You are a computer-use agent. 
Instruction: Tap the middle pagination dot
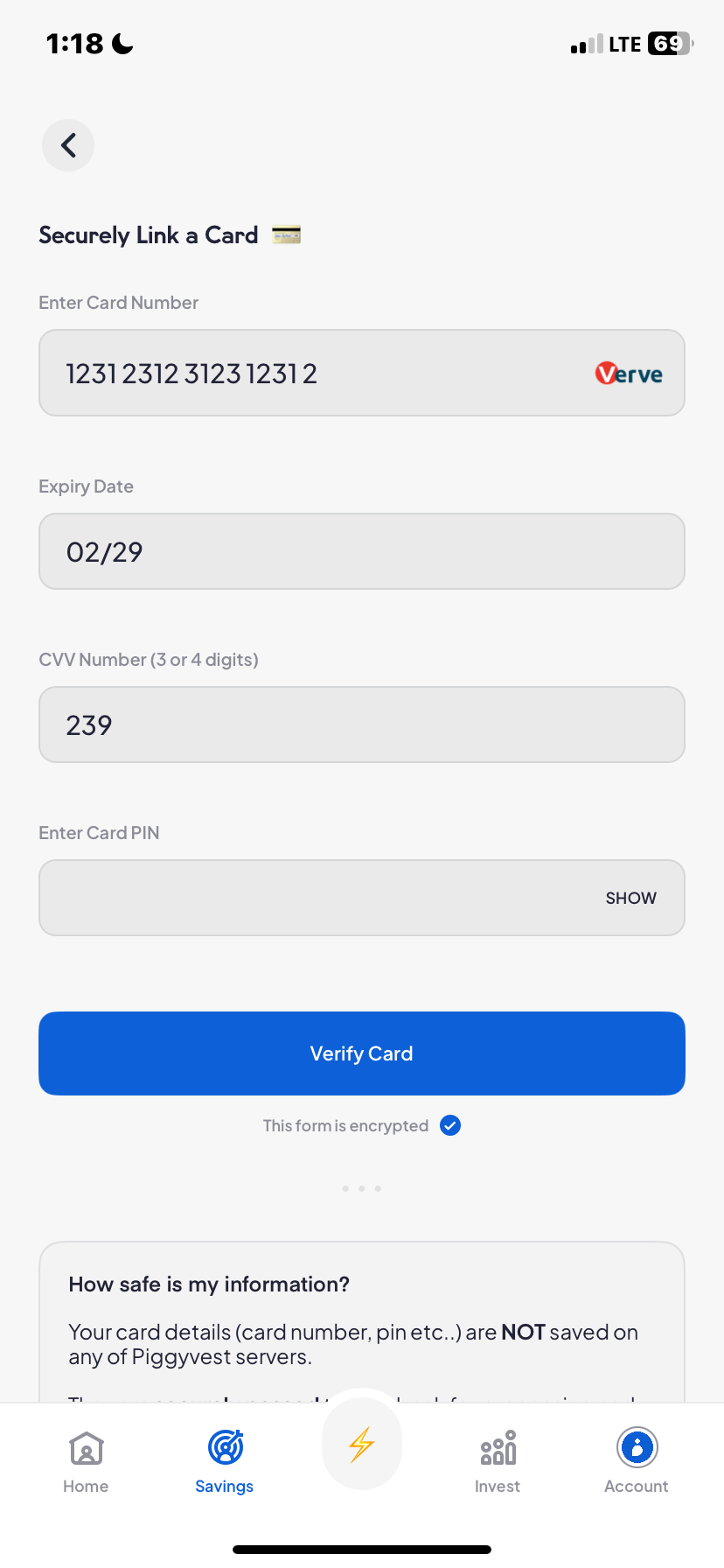tap(361, 1188)
